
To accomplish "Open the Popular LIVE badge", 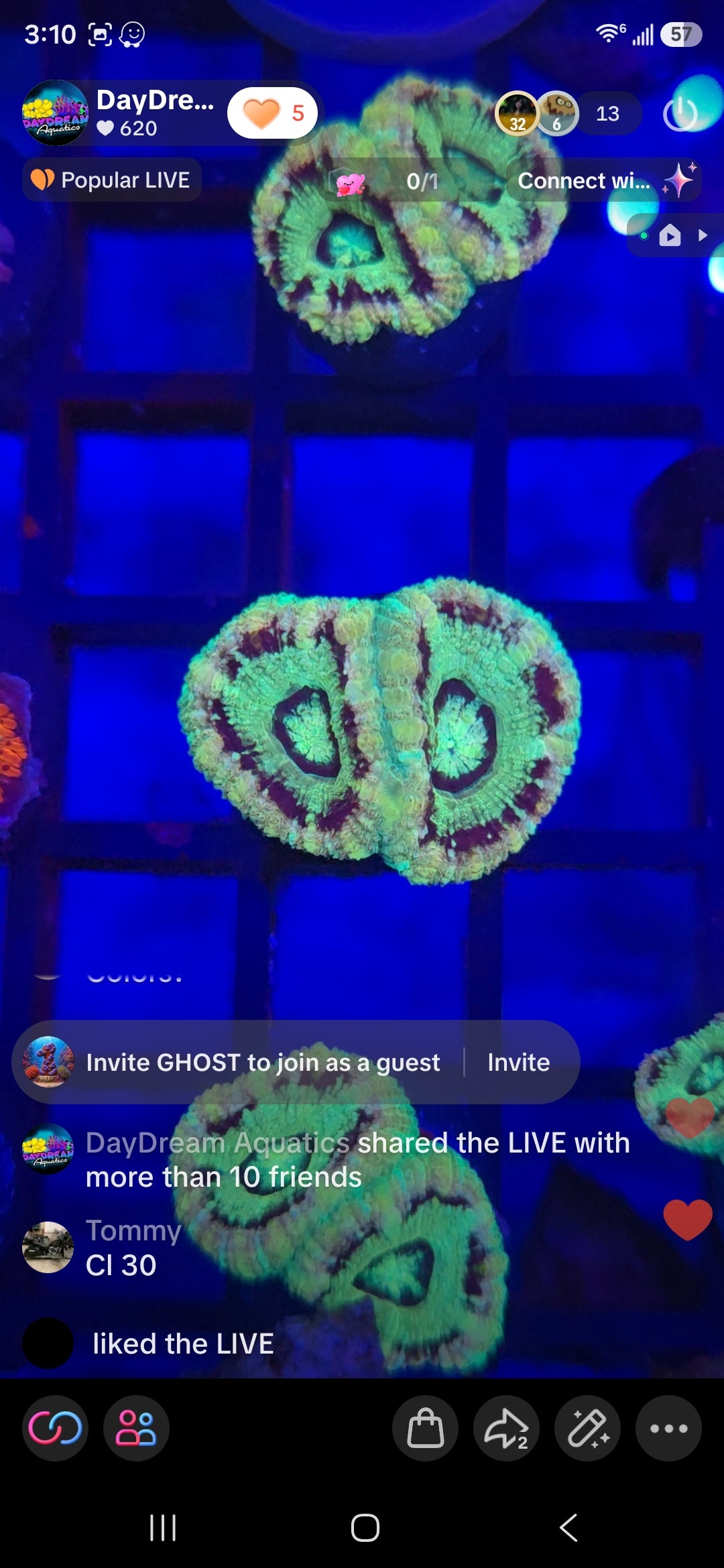I will pyautogui.click(x=112, y=180).
